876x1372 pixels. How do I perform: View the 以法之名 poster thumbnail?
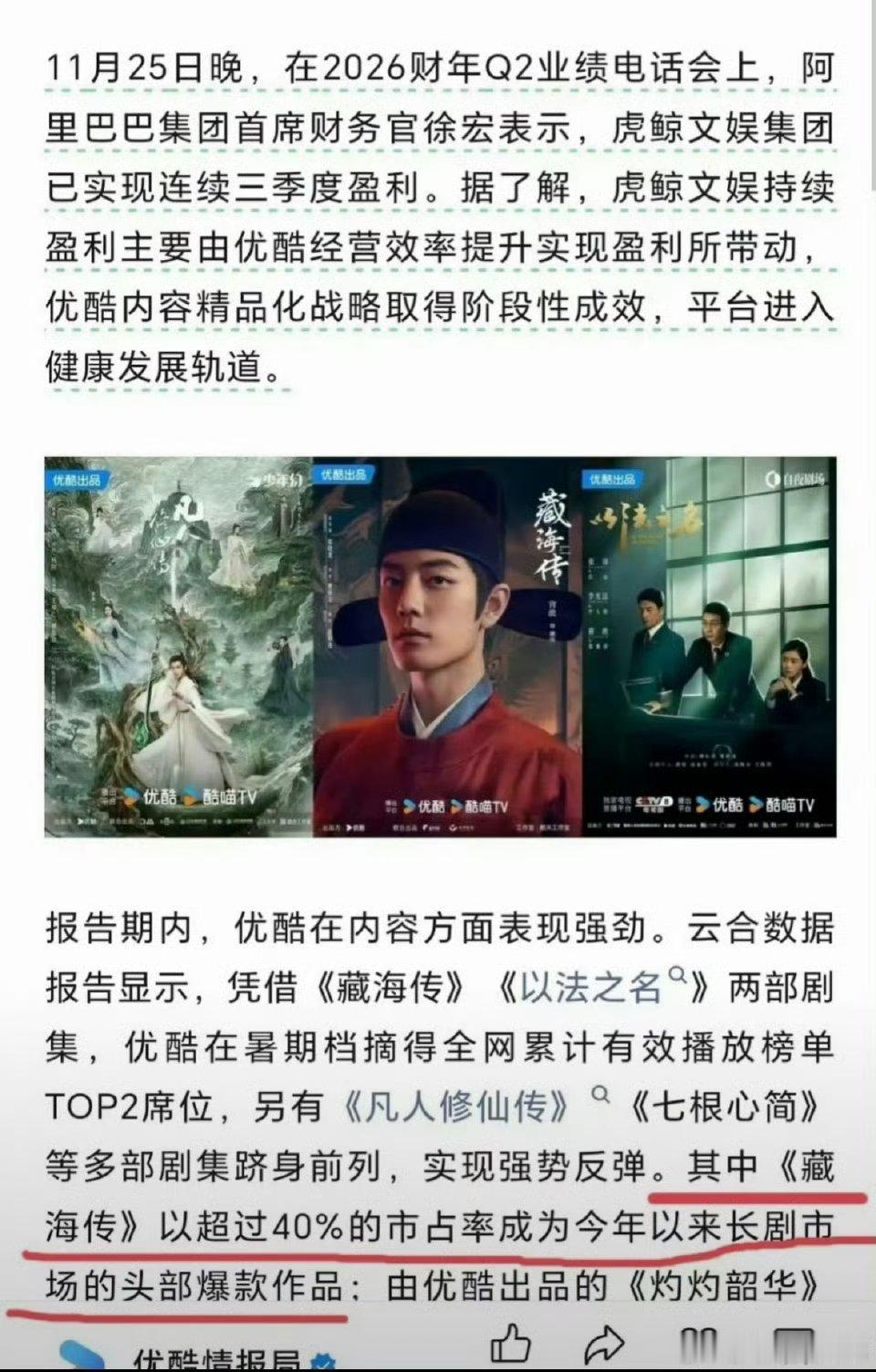(707, 639)
